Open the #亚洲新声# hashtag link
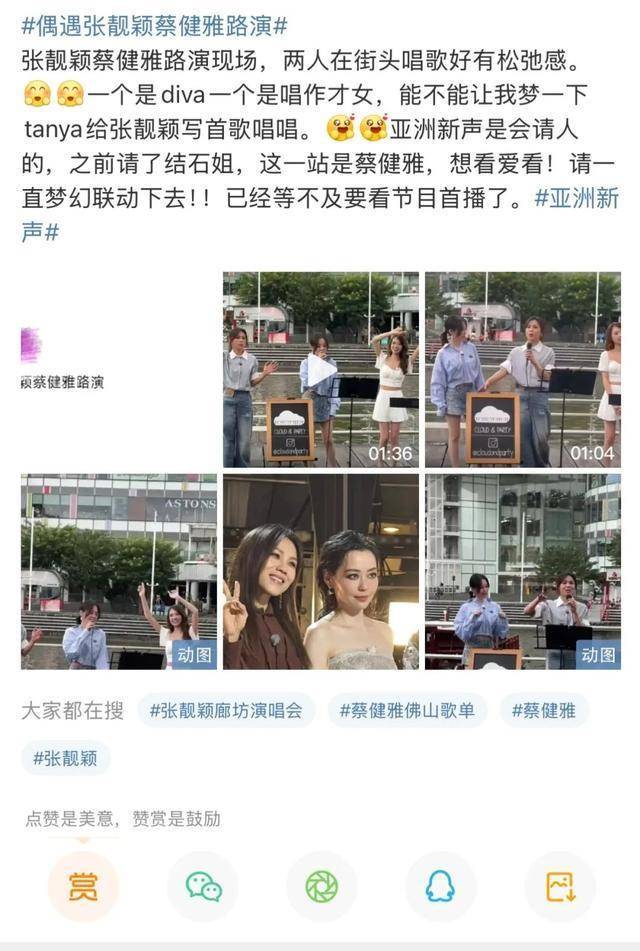The image size is (640, 951). pyautogui.click(x=577, y=198)
